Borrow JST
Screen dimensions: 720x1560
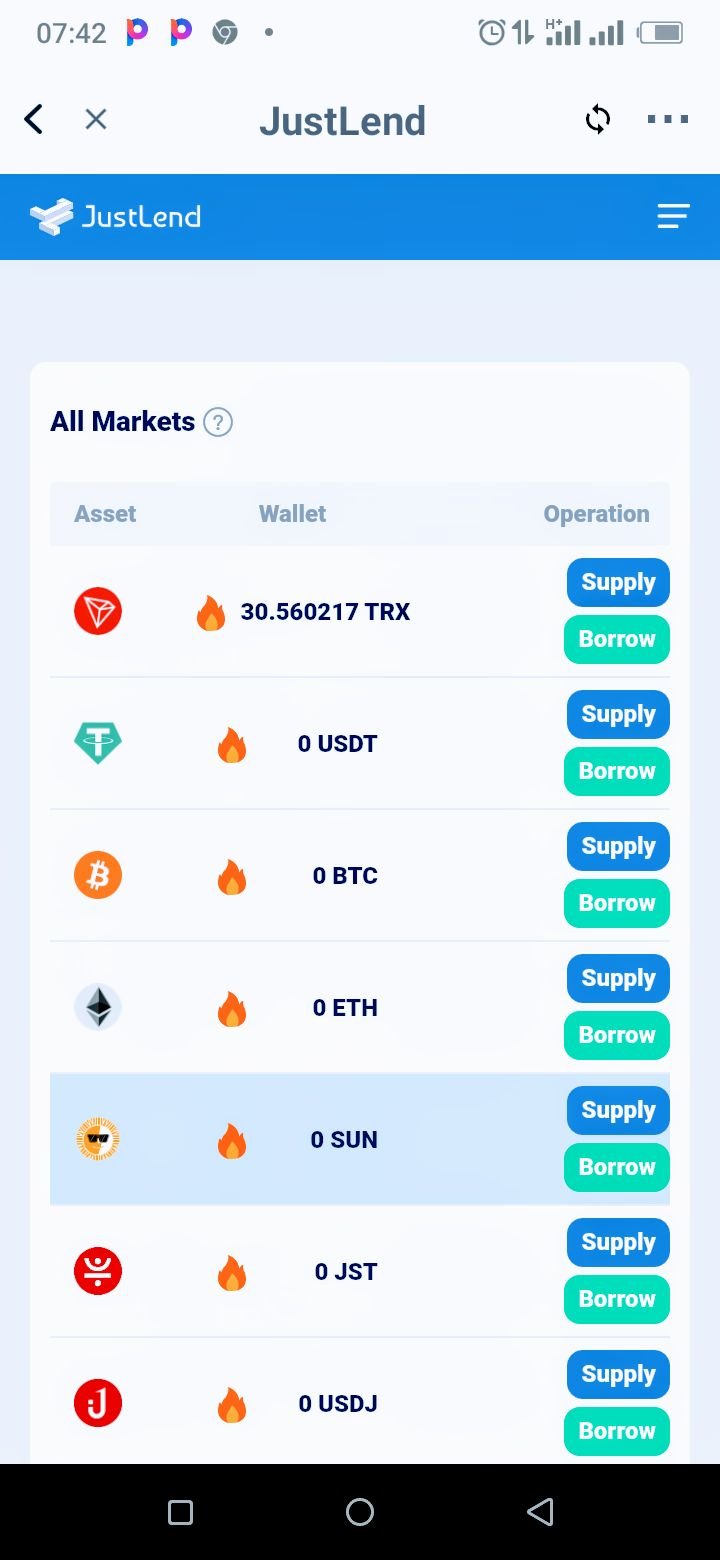pyautogui.click(x=617, y=1299)
